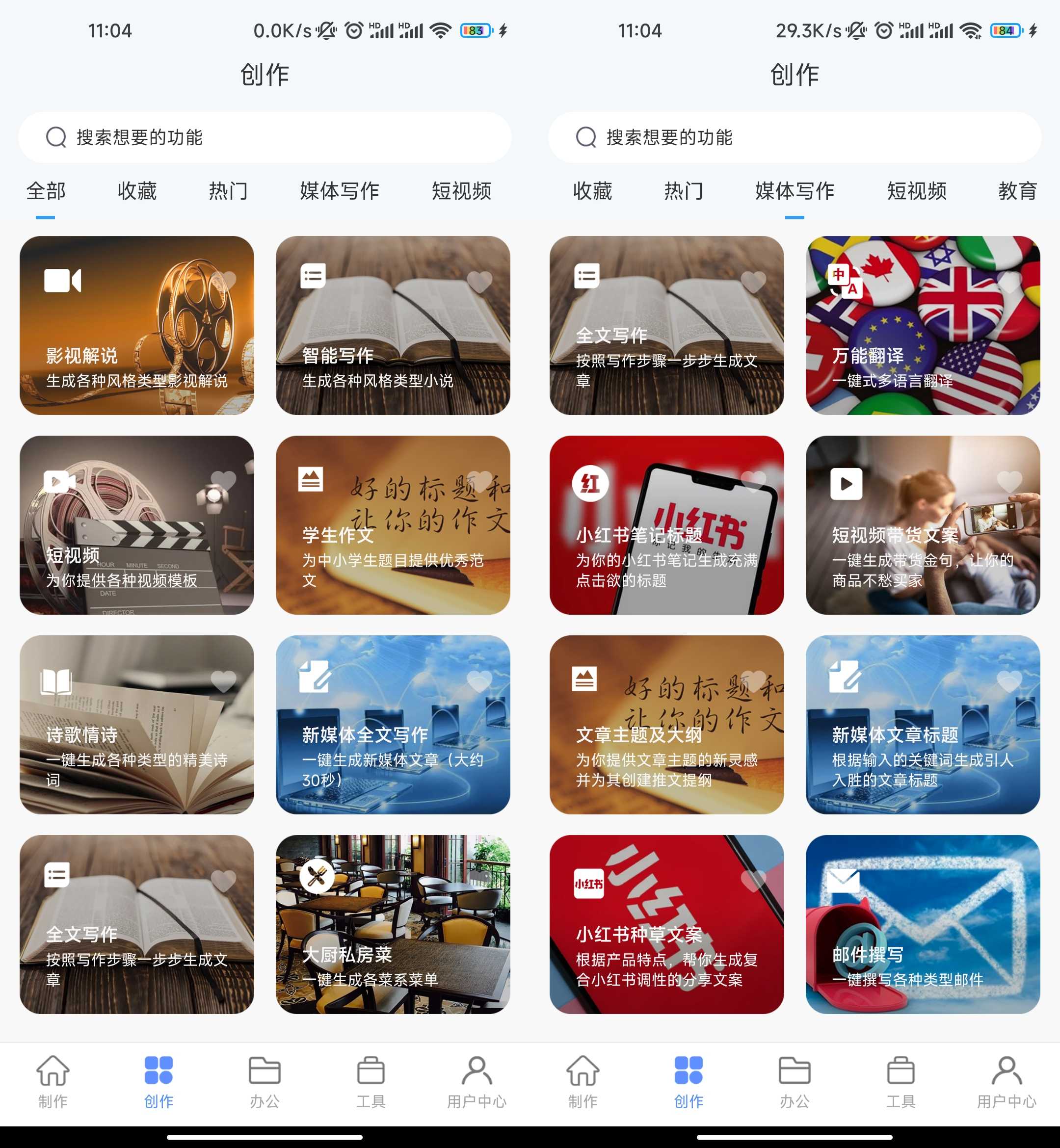1060x1148 pixels.
Task: Open the 大厨私房菜 card
Action: coord(392,924)
